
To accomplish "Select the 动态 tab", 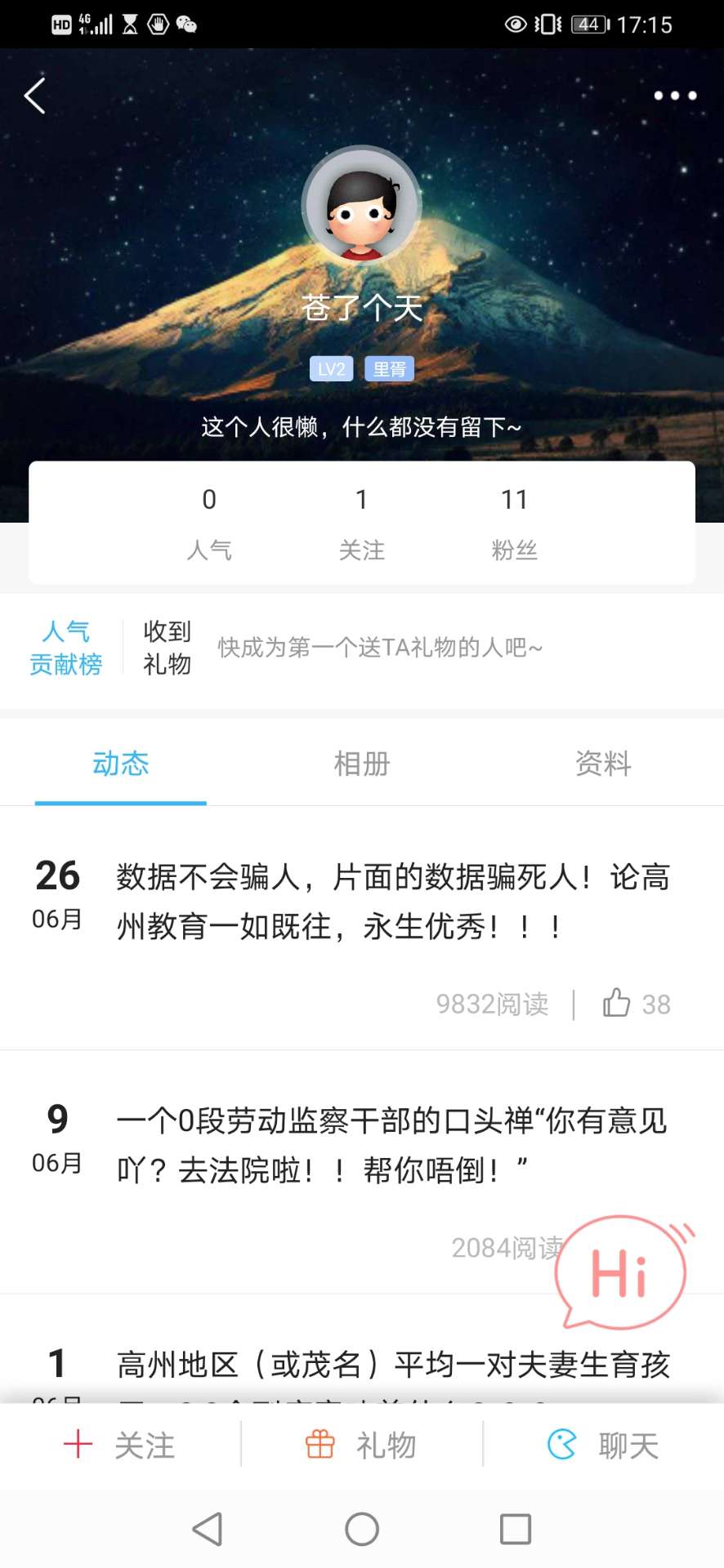I will (120, 764).
